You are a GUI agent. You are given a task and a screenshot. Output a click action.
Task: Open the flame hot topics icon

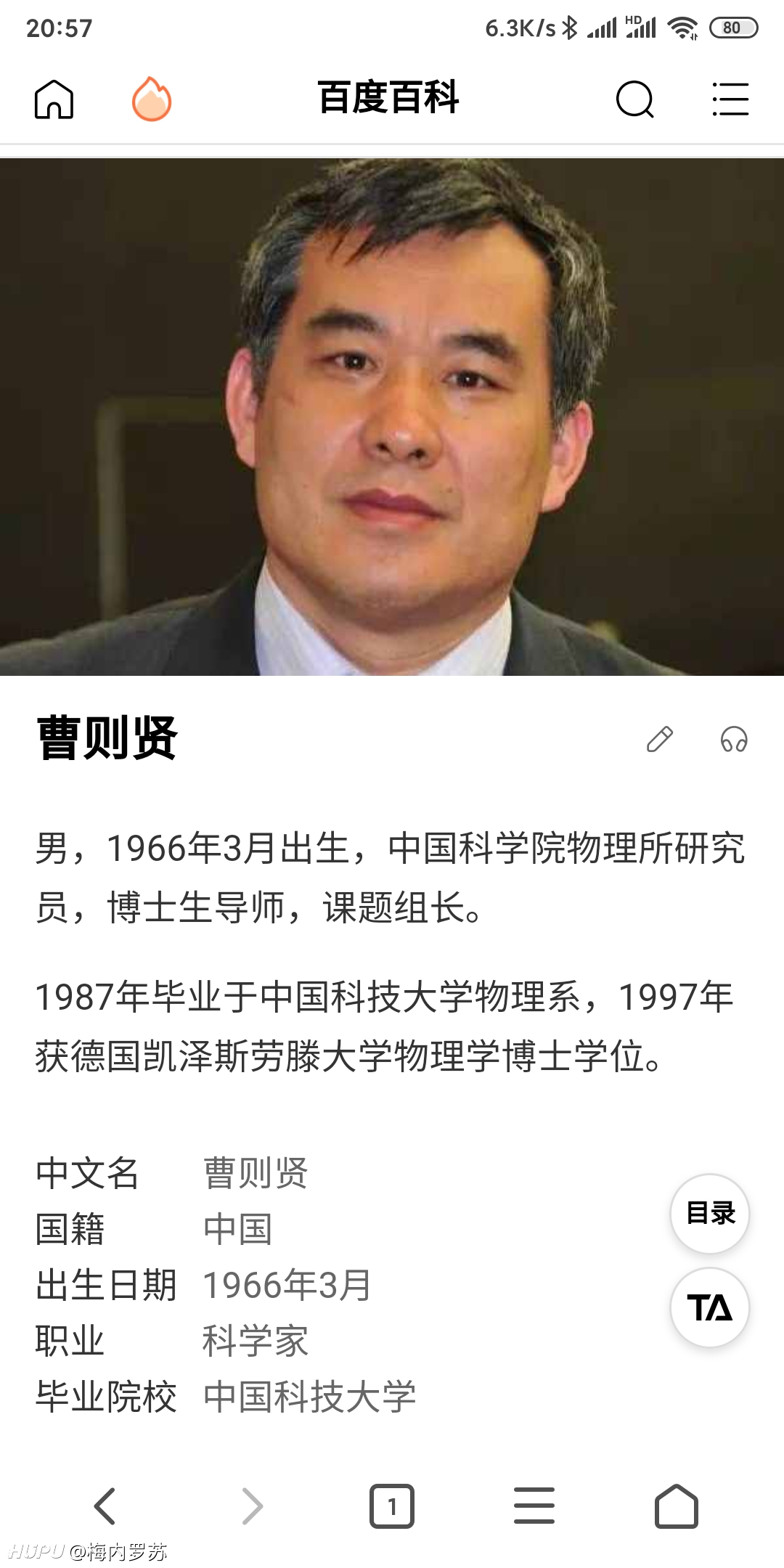[x=151, y=99]
